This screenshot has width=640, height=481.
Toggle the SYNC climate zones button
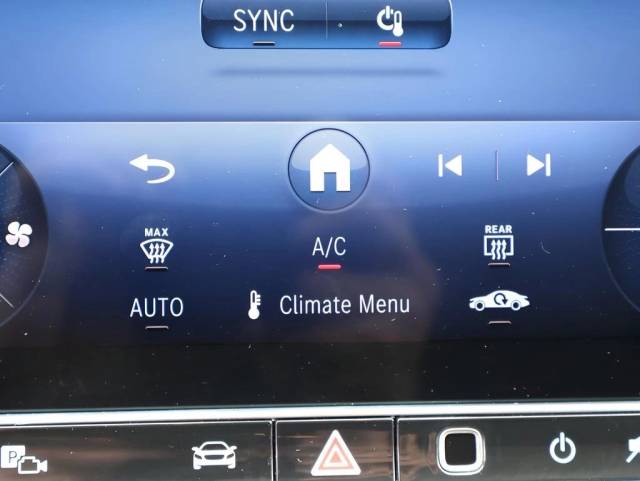pyautogui.click(x=264, y=21)
